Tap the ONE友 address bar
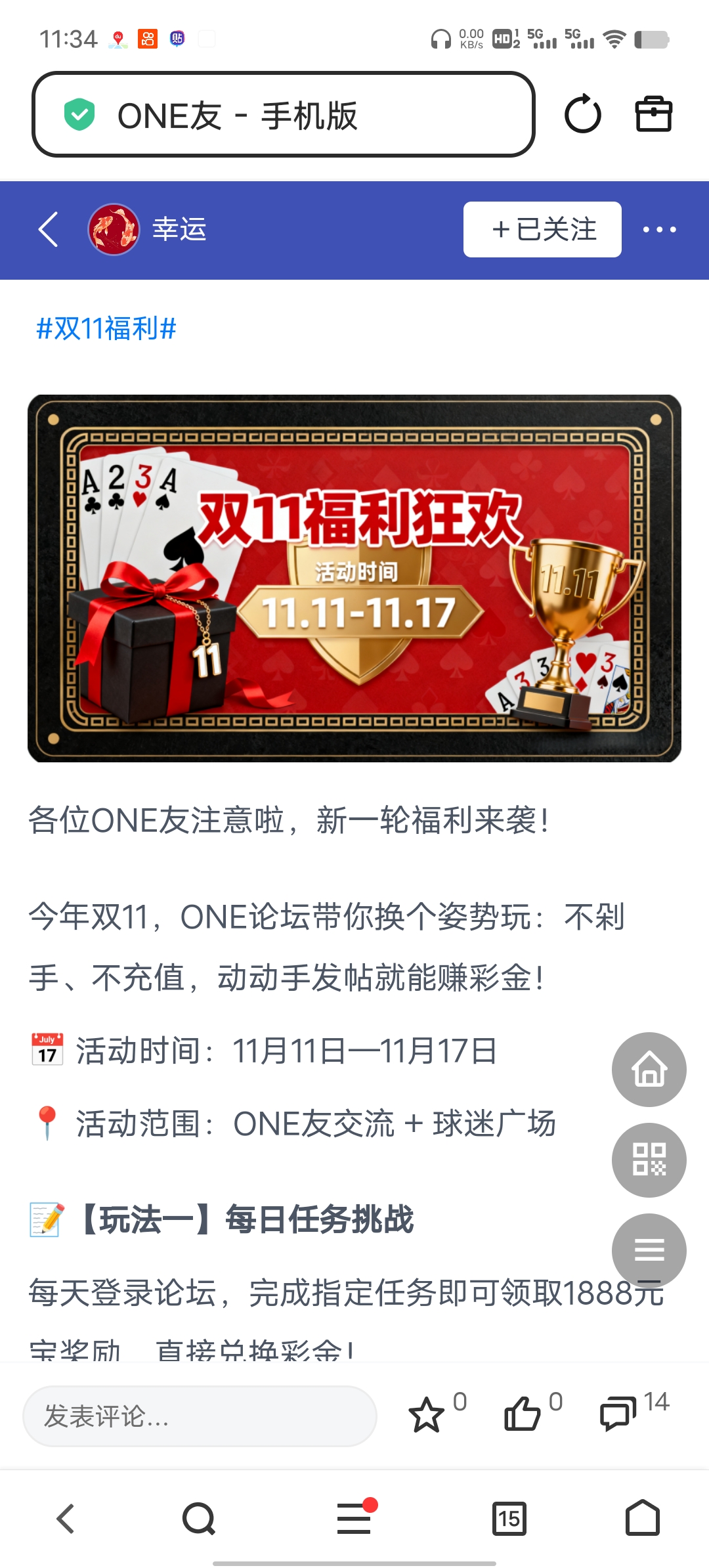709x1568 pixels. (282, 115)
